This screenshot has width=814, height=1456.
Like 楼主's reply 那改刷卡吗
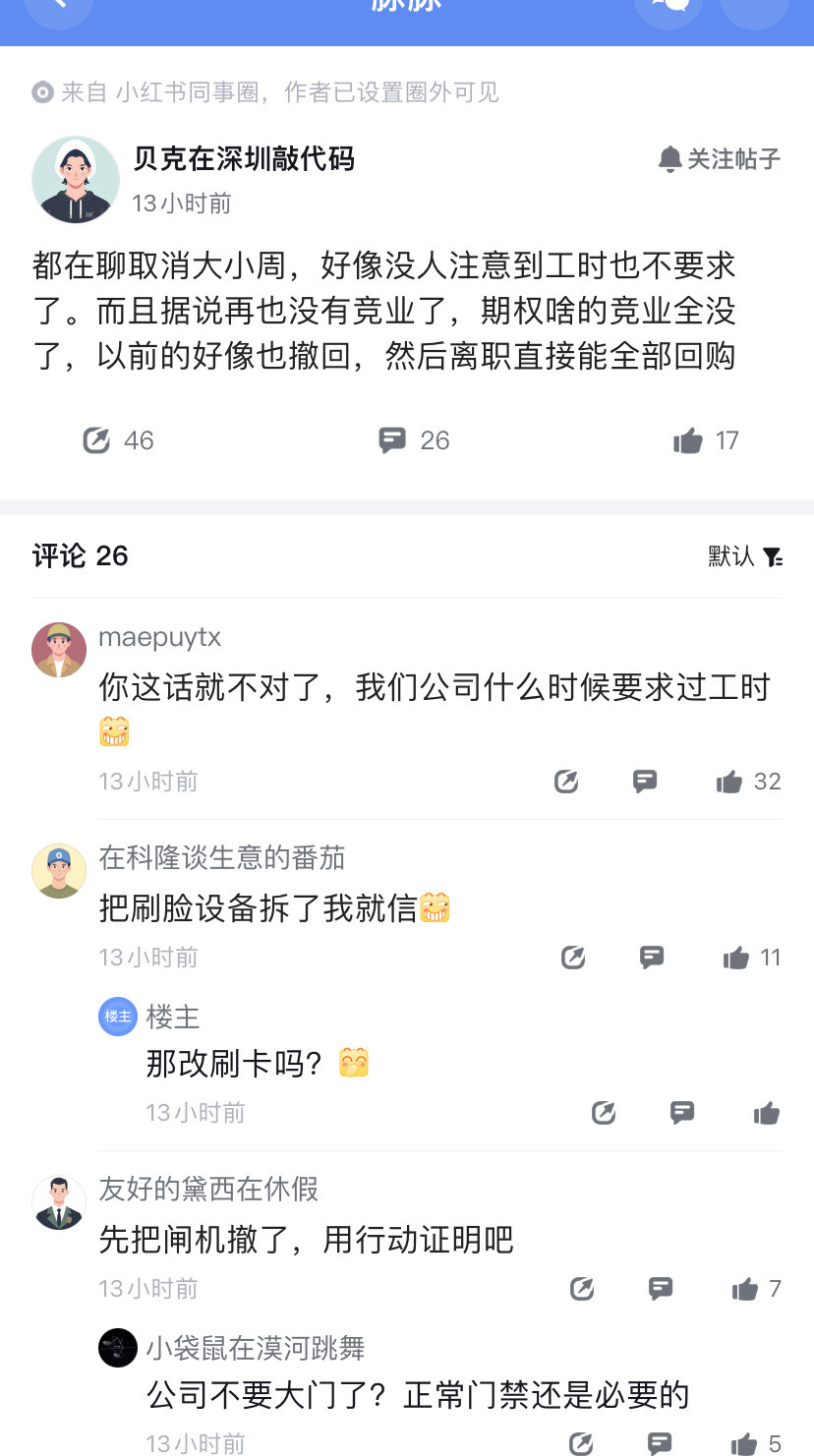(x=766, y=1113)
